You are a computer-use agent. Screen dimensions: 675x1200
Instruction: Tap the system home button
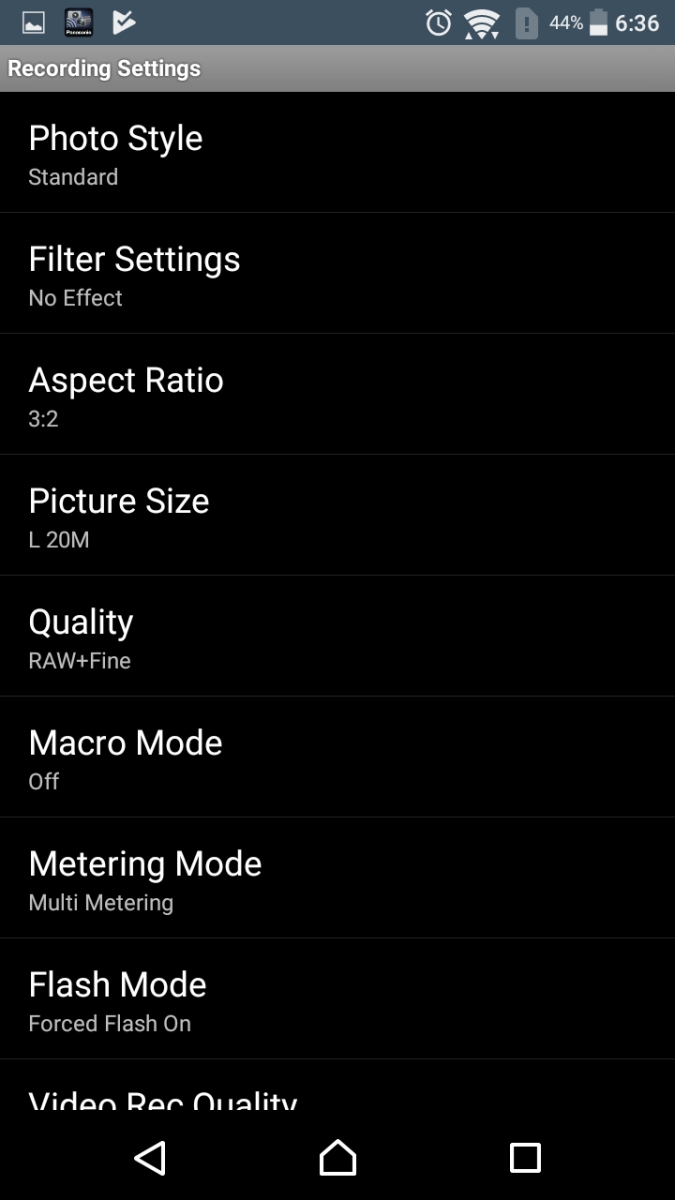tap(338, 1158)
